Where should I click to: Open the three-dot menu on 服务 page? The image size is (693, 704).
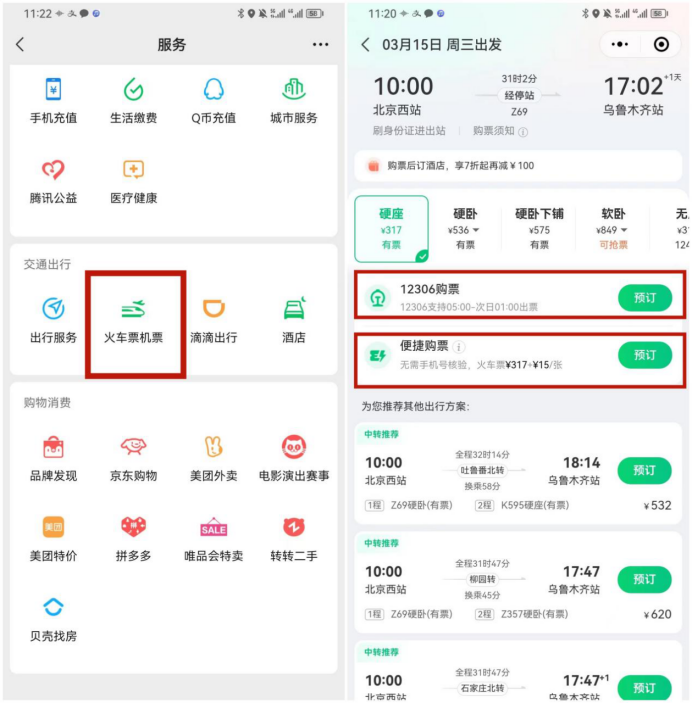320,45
